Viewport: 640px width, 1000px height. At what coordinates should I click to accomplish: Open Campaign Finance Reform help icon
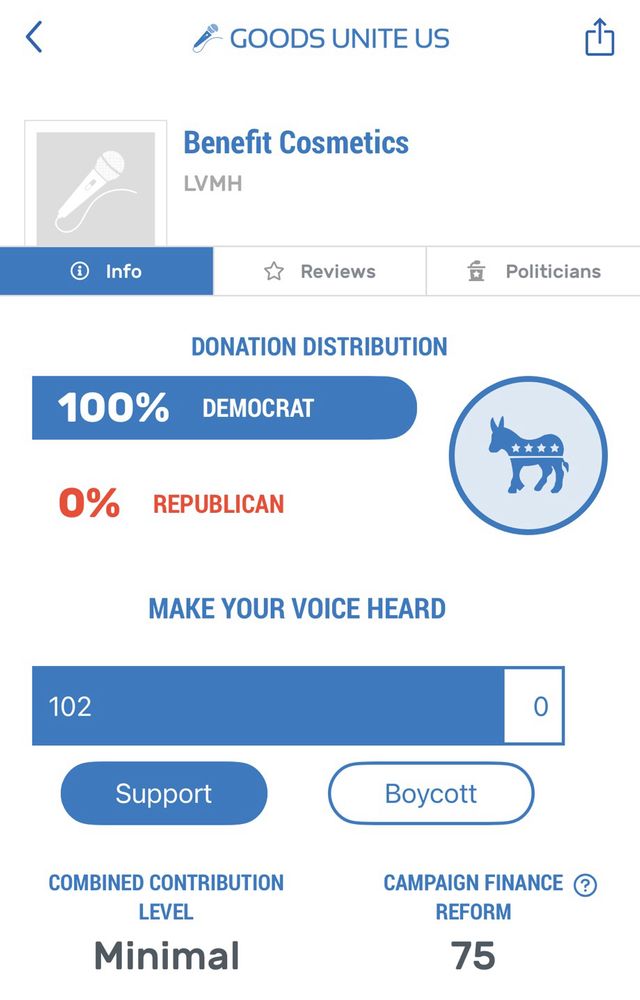[585, 885]
